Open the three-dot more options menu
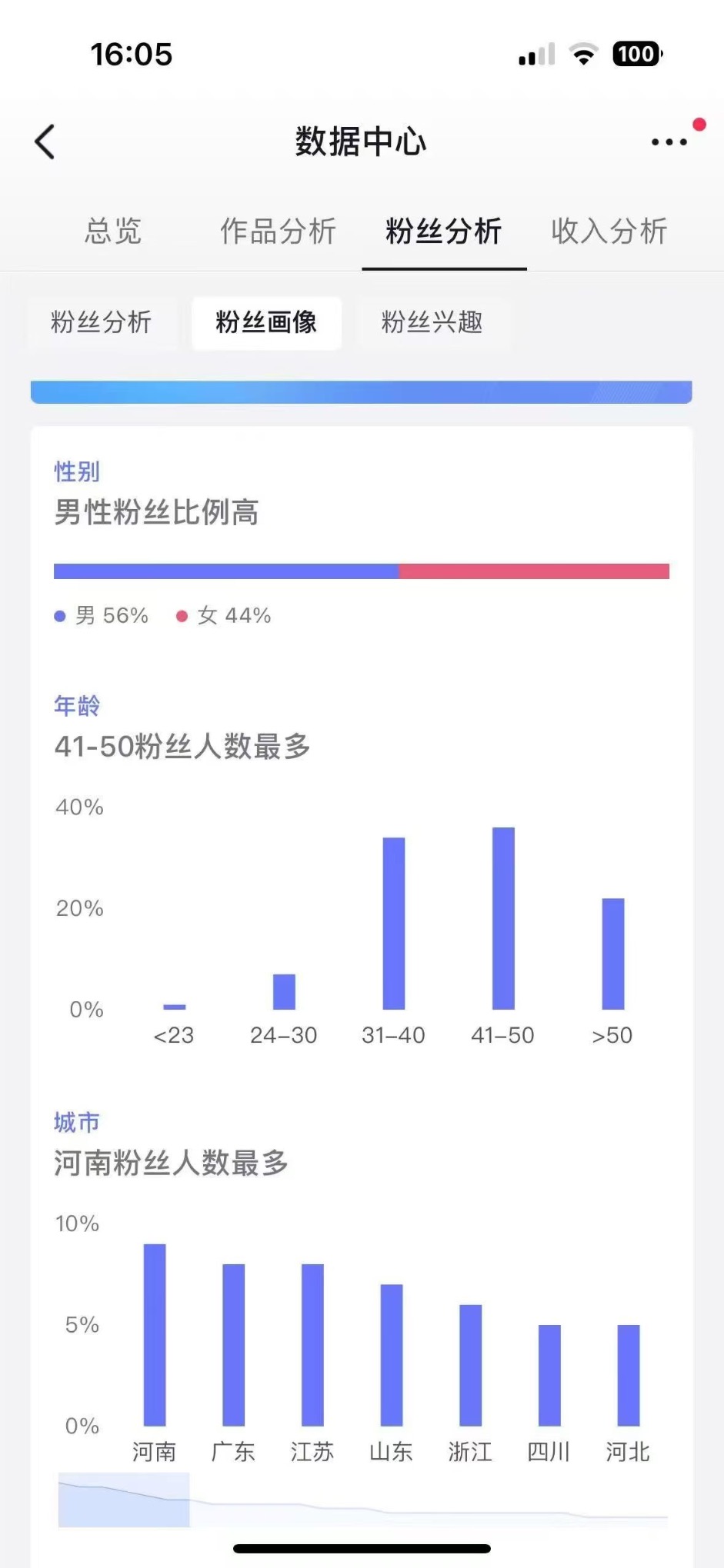The width and height of the screenshot is (724, 1568). (669, 142)
